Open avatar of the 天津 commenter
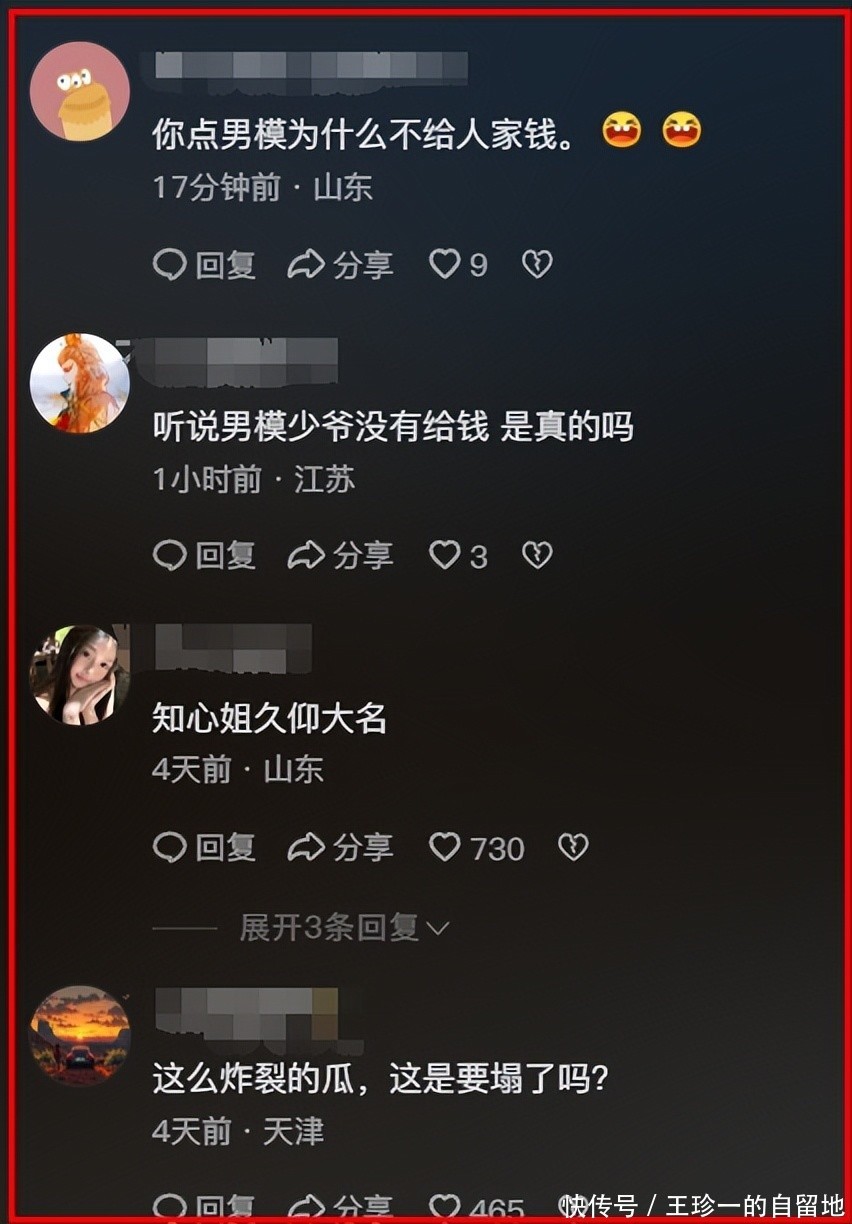This screenshot has height=1224, width=852. click(x=80, y=1035)
